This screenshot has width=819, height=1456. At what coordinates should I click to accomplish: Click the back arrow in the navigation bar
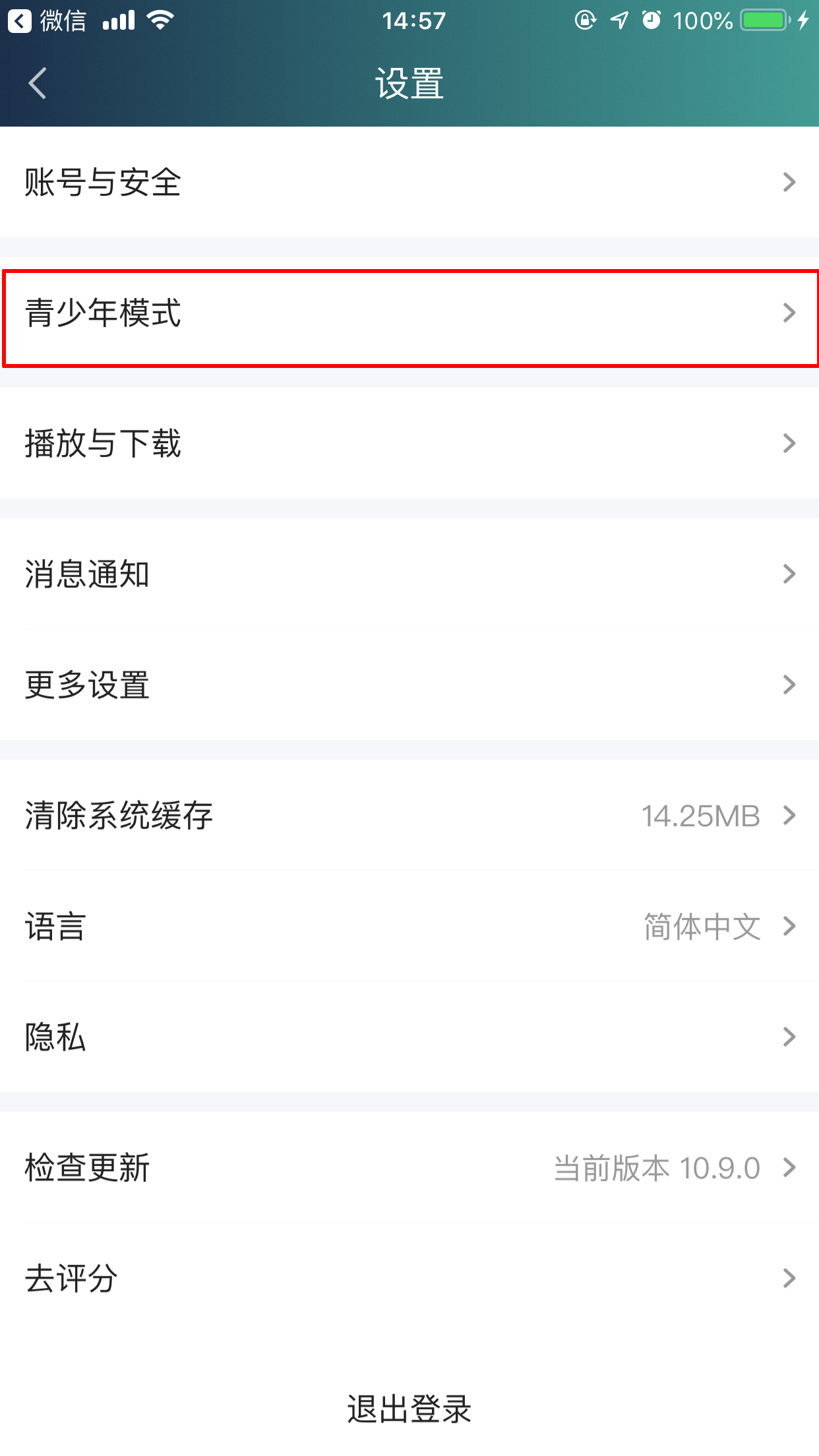pos(36,83)
